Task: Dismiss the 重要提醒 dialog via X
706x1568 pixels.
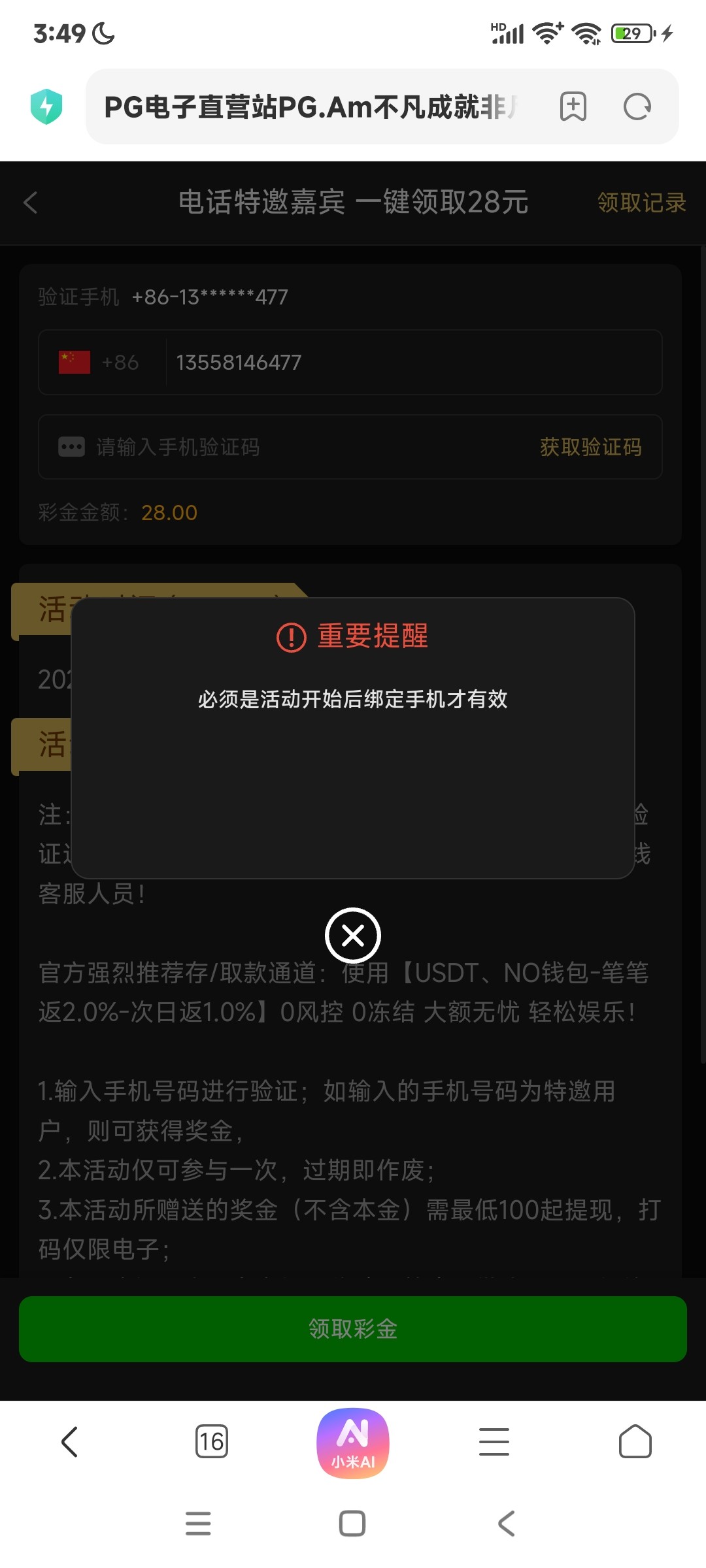Action: 352,935
